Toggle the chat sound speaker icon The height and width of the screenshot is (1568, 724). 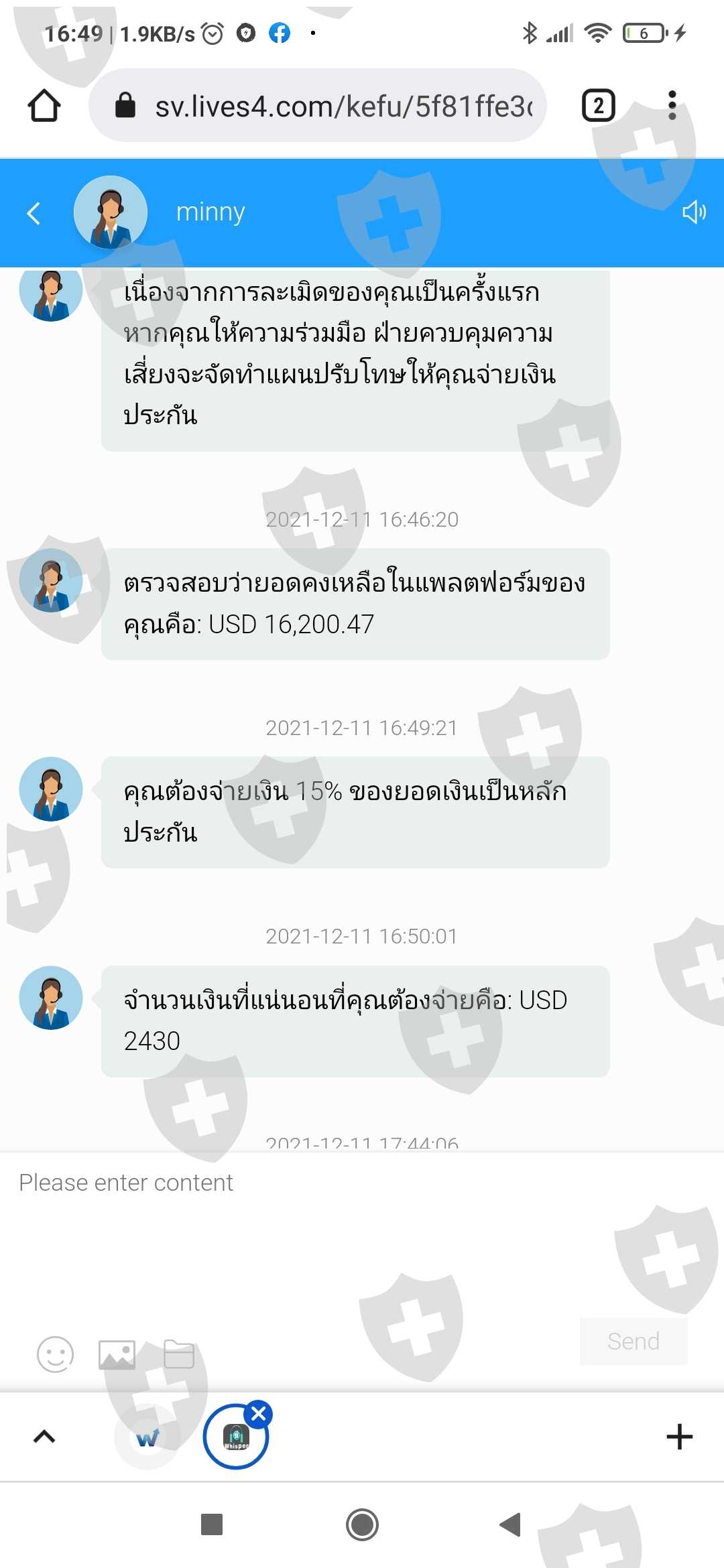(x=694, y=212)
